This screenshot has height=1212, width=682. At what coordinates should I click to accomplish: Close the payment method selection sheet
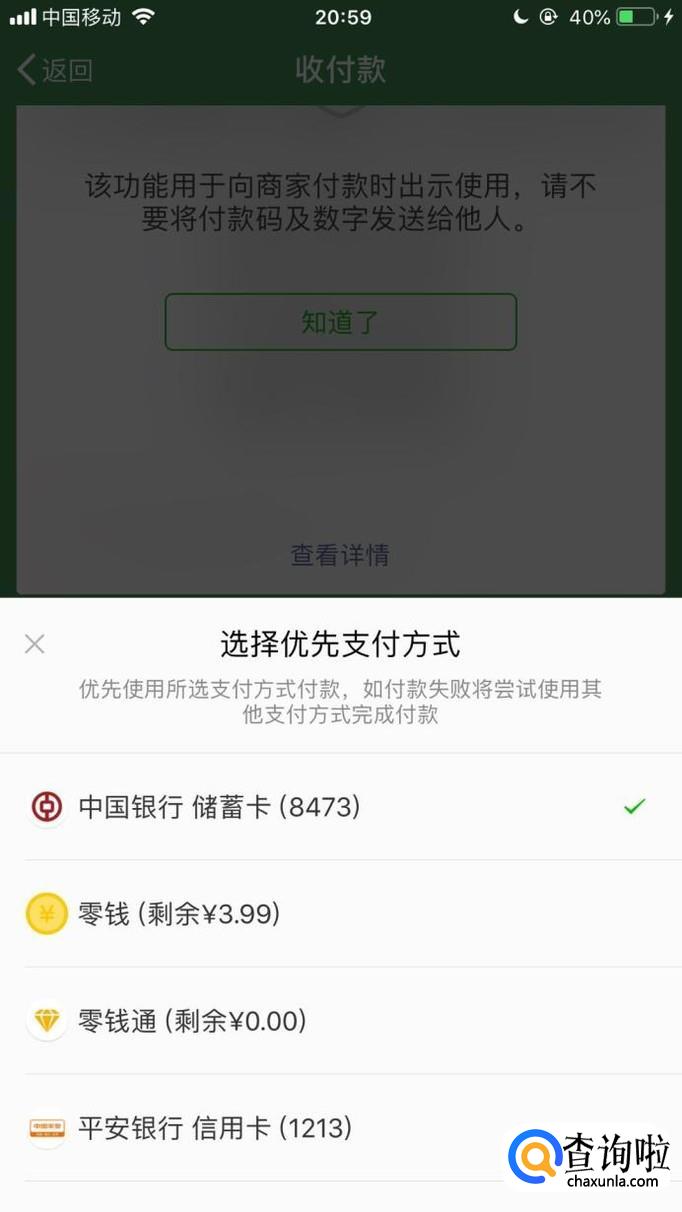35,644
